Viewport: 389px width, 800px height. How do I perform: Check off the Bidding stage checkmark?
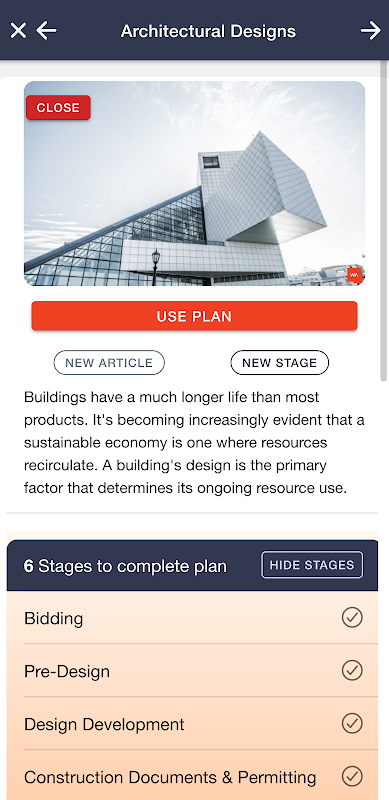click(352, 617)
